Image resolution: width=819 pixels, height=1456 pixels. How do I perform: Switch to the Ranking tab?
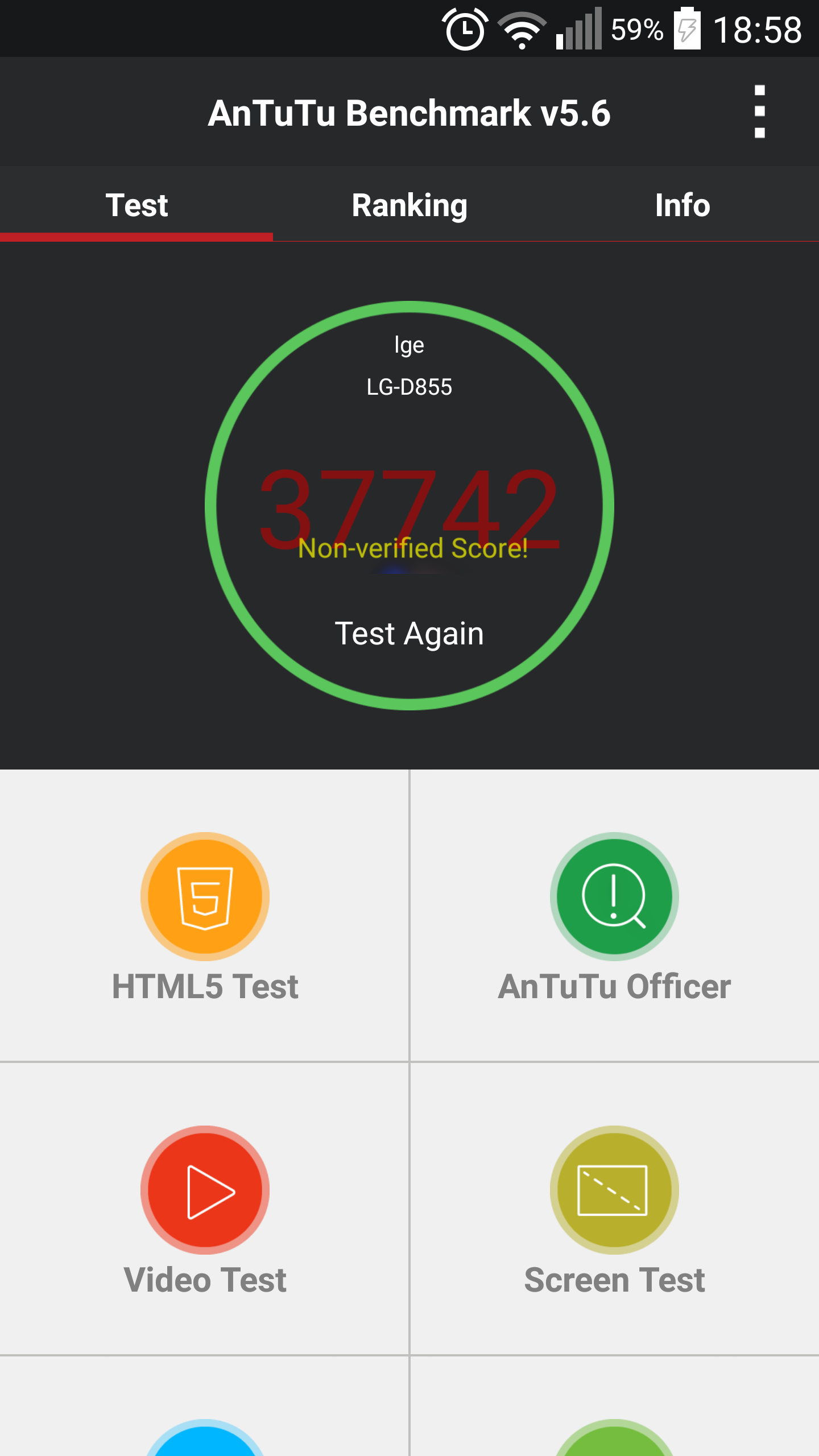(409, 205)
